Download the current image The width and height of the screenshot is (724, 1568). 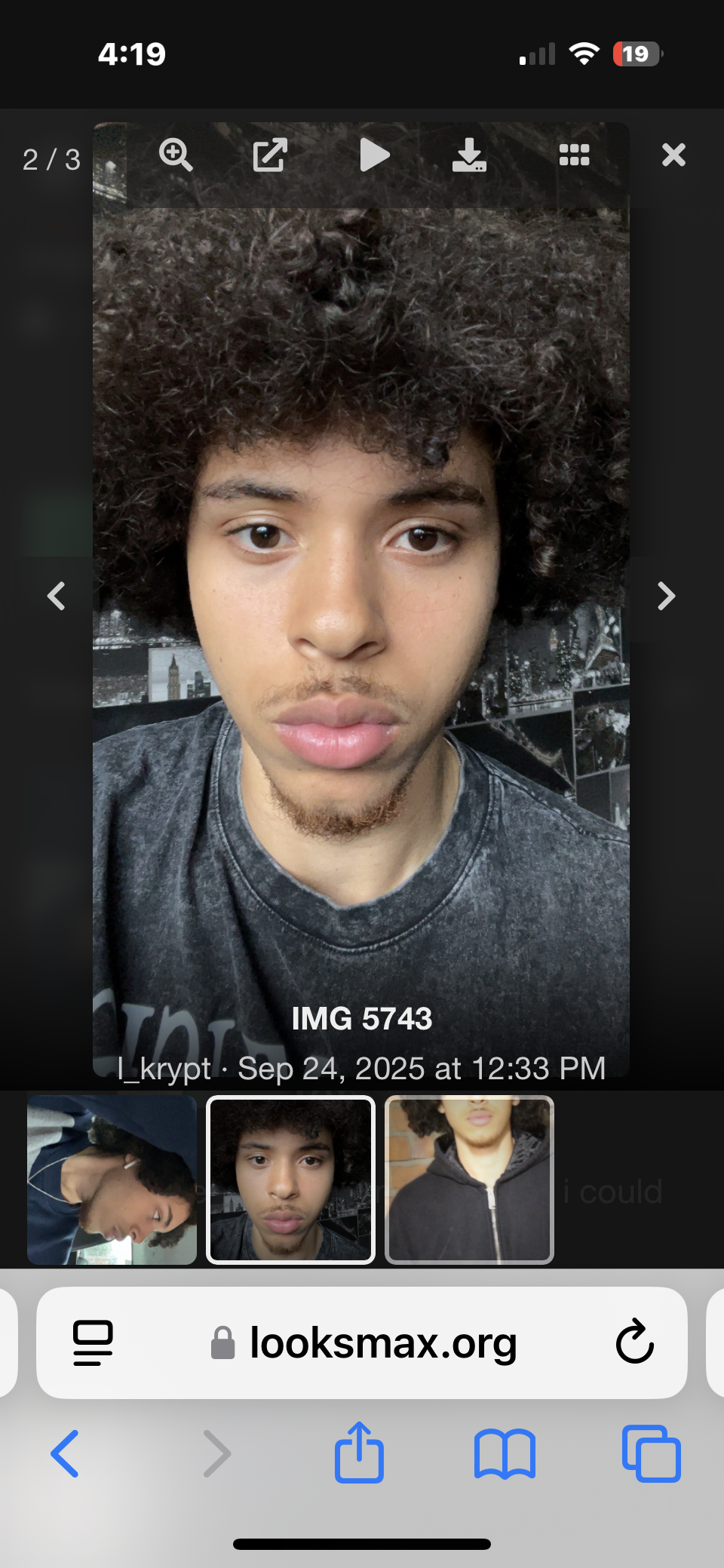469,155
